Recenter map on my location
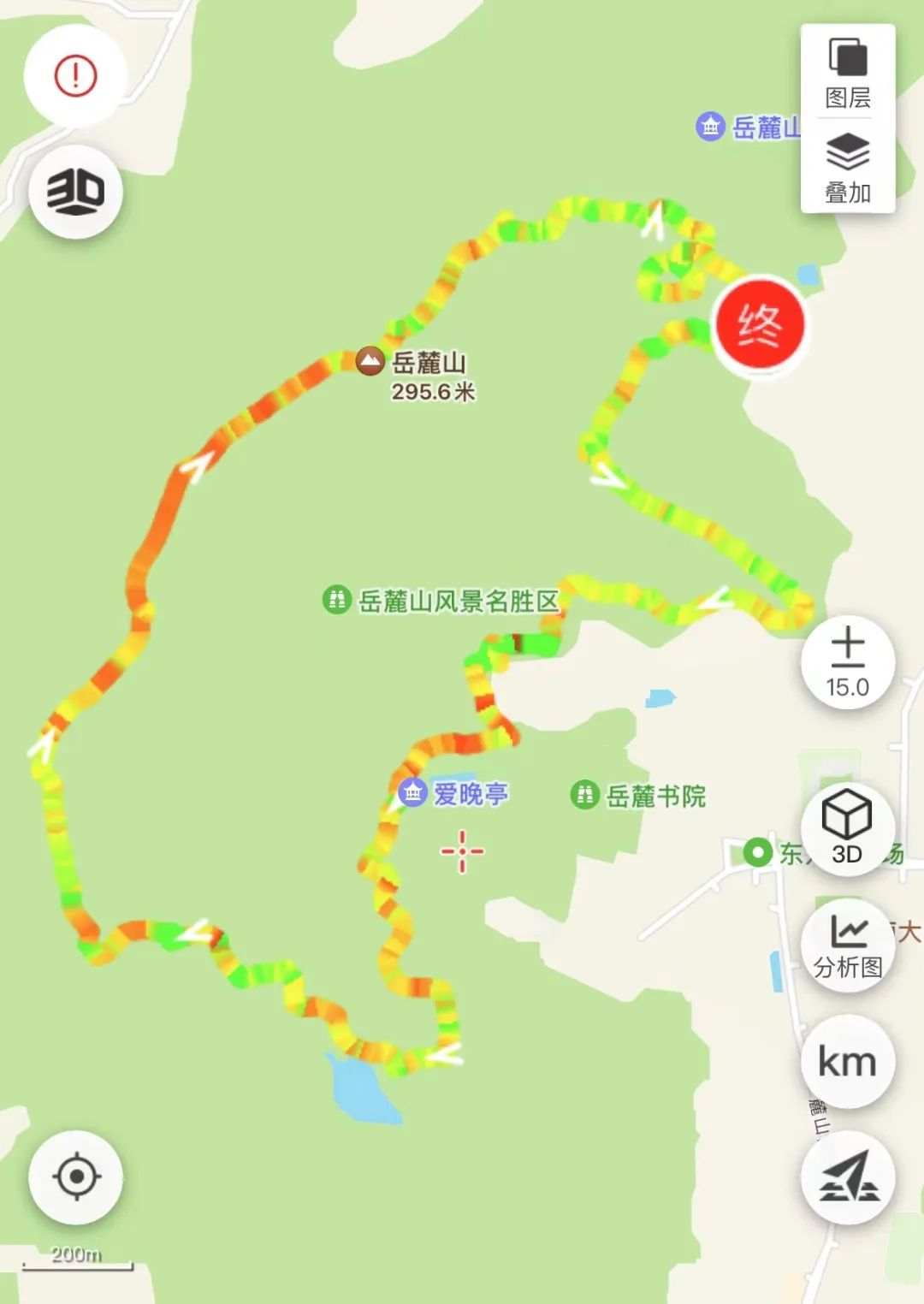 [x=75, y=1177]
